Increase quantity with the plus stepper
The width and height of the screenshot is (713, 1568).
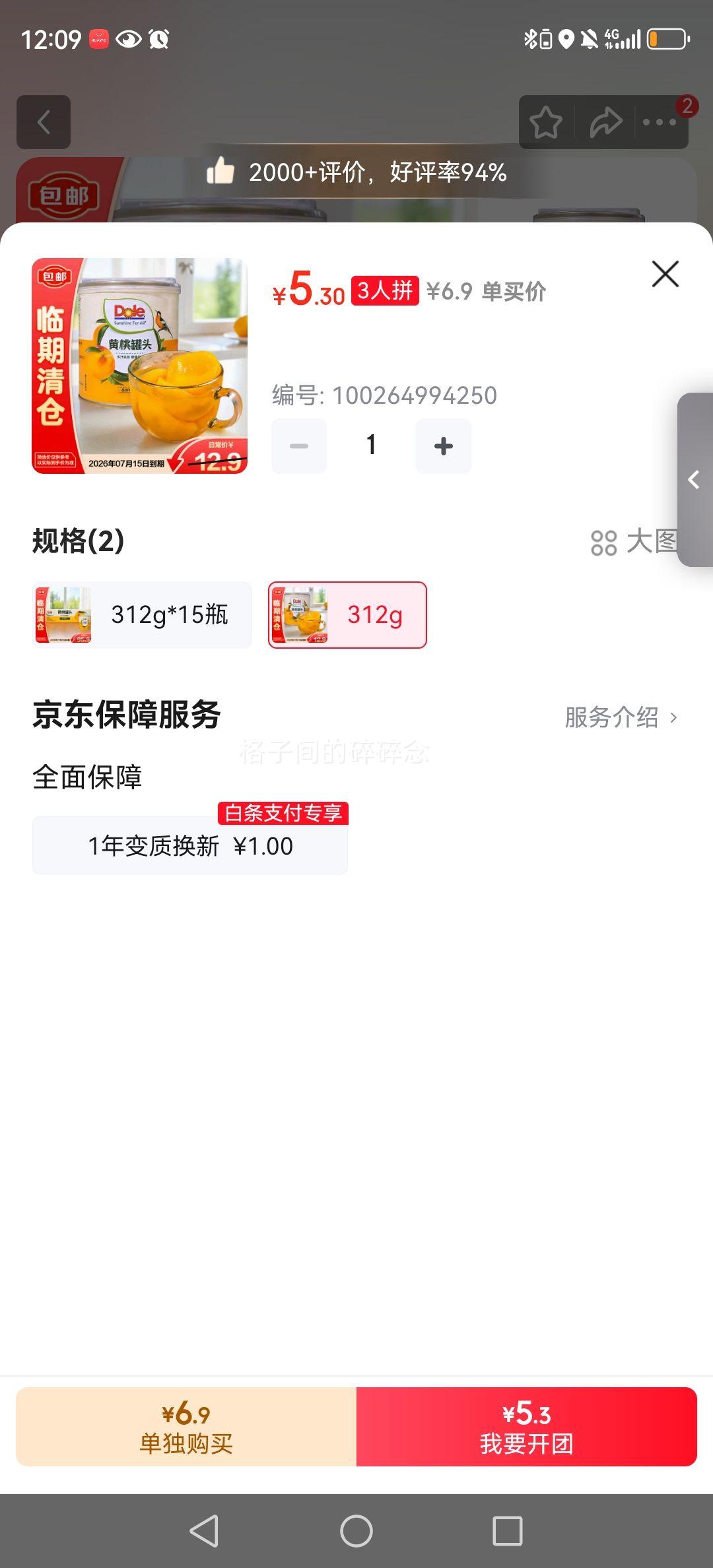pos(444,445)
